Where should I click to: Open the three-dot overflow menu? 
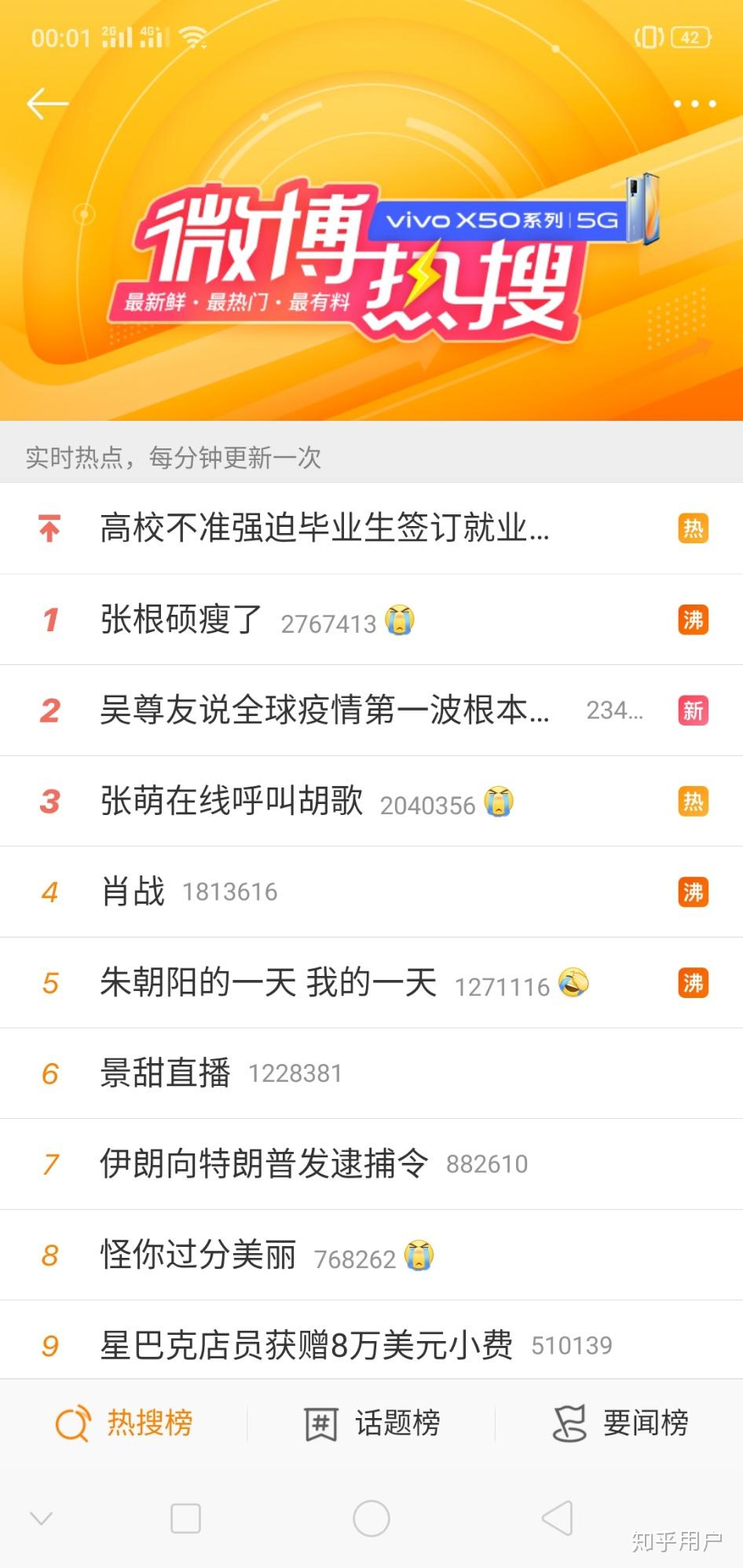pos(694,104)
